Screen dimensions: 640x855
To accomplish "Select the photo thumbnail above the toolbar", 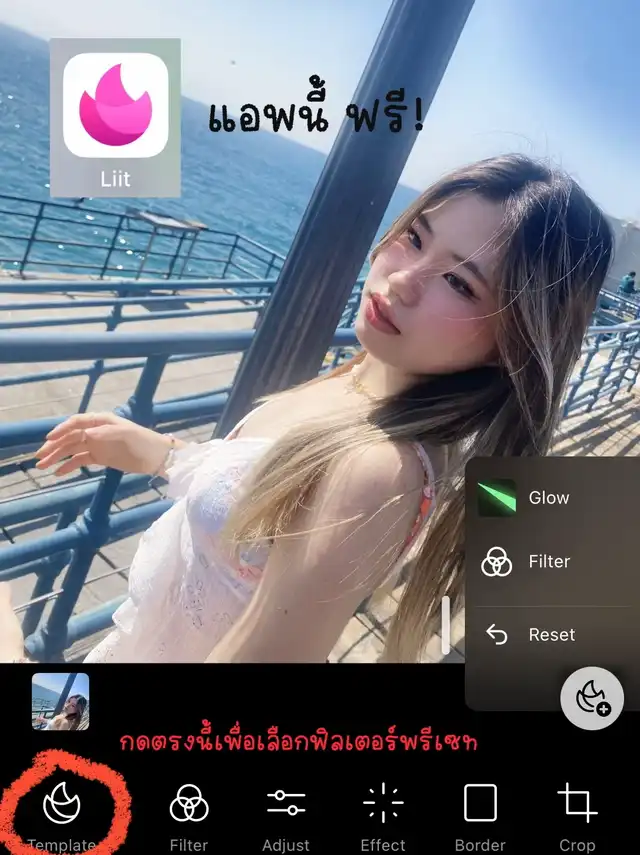I will [60, 701].
